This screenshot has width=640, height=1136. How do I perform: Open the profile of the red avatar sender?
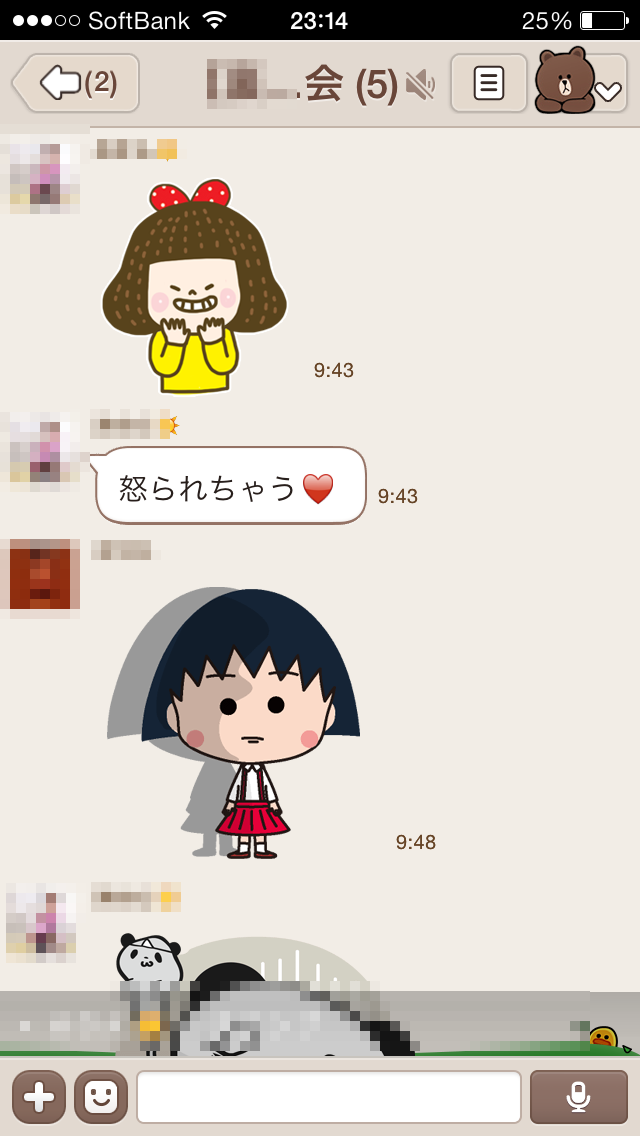40,574
